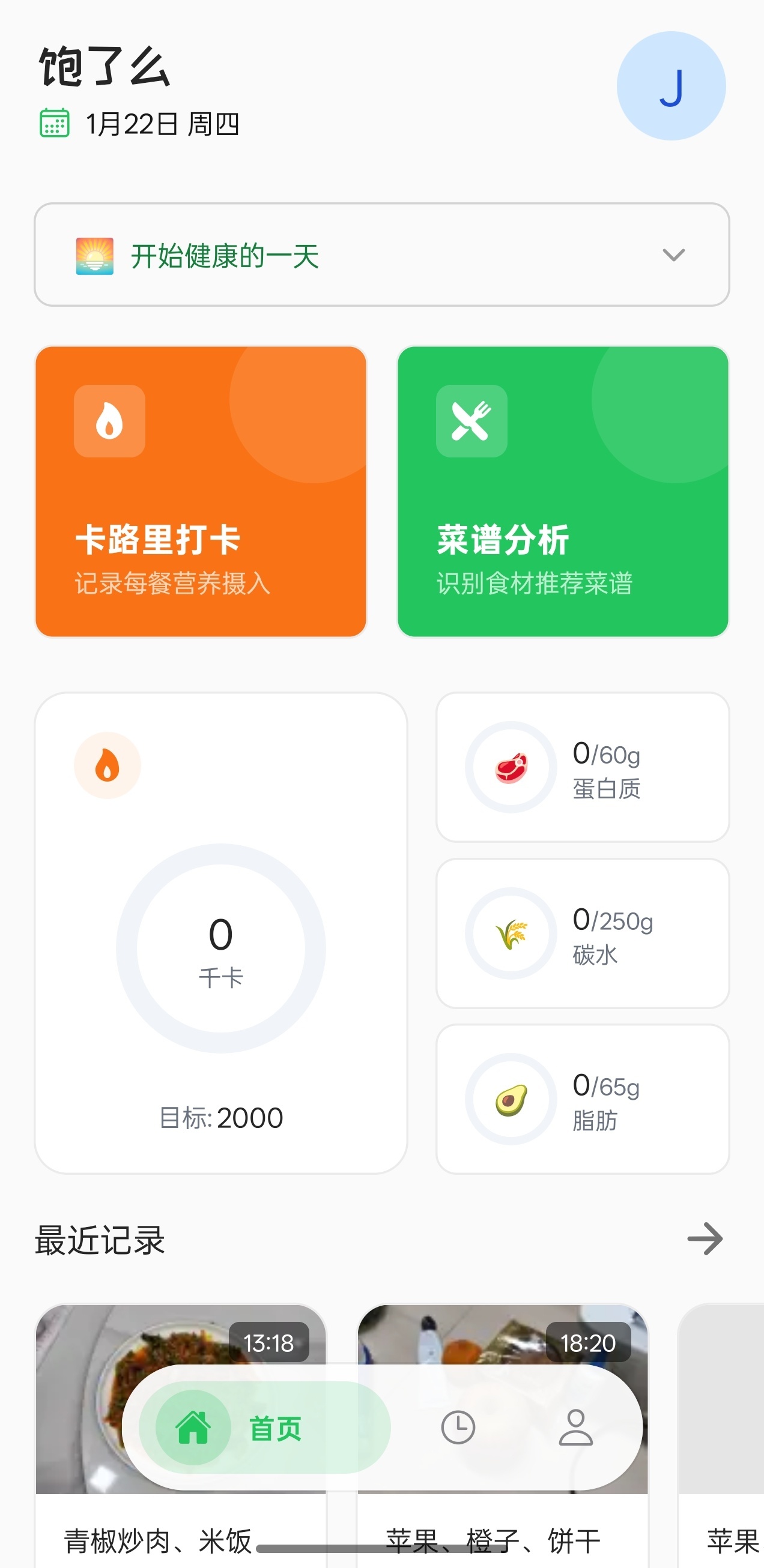Expand the 开始健康的一天 panel
The width and height of the screenshot is (764, 1568).
382,256
